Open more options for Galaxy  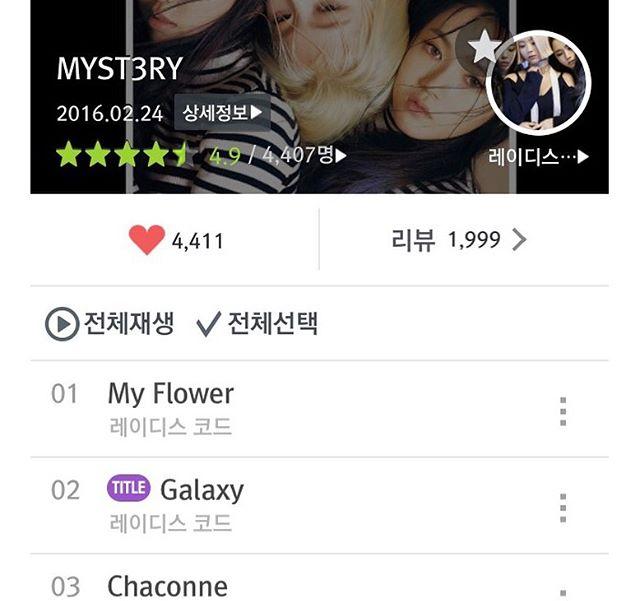tap(563, 507)
